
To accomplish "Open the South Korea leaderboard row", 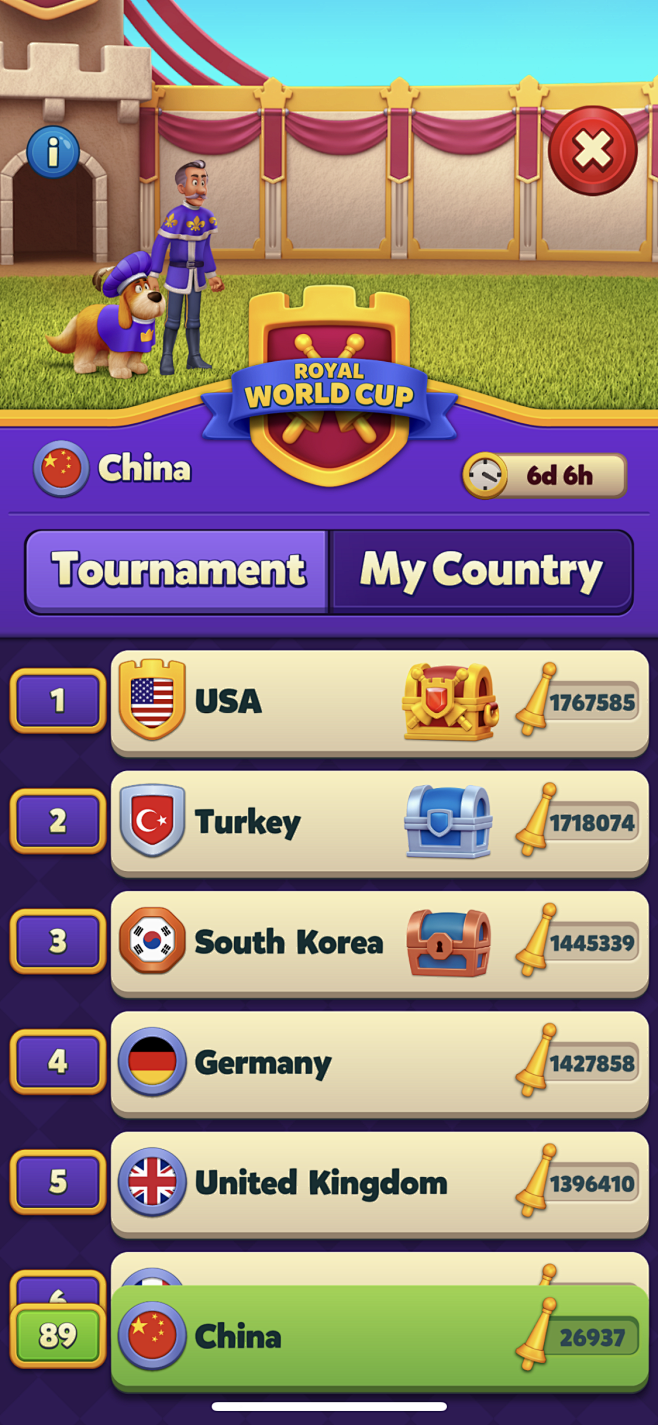I will 380,943.
